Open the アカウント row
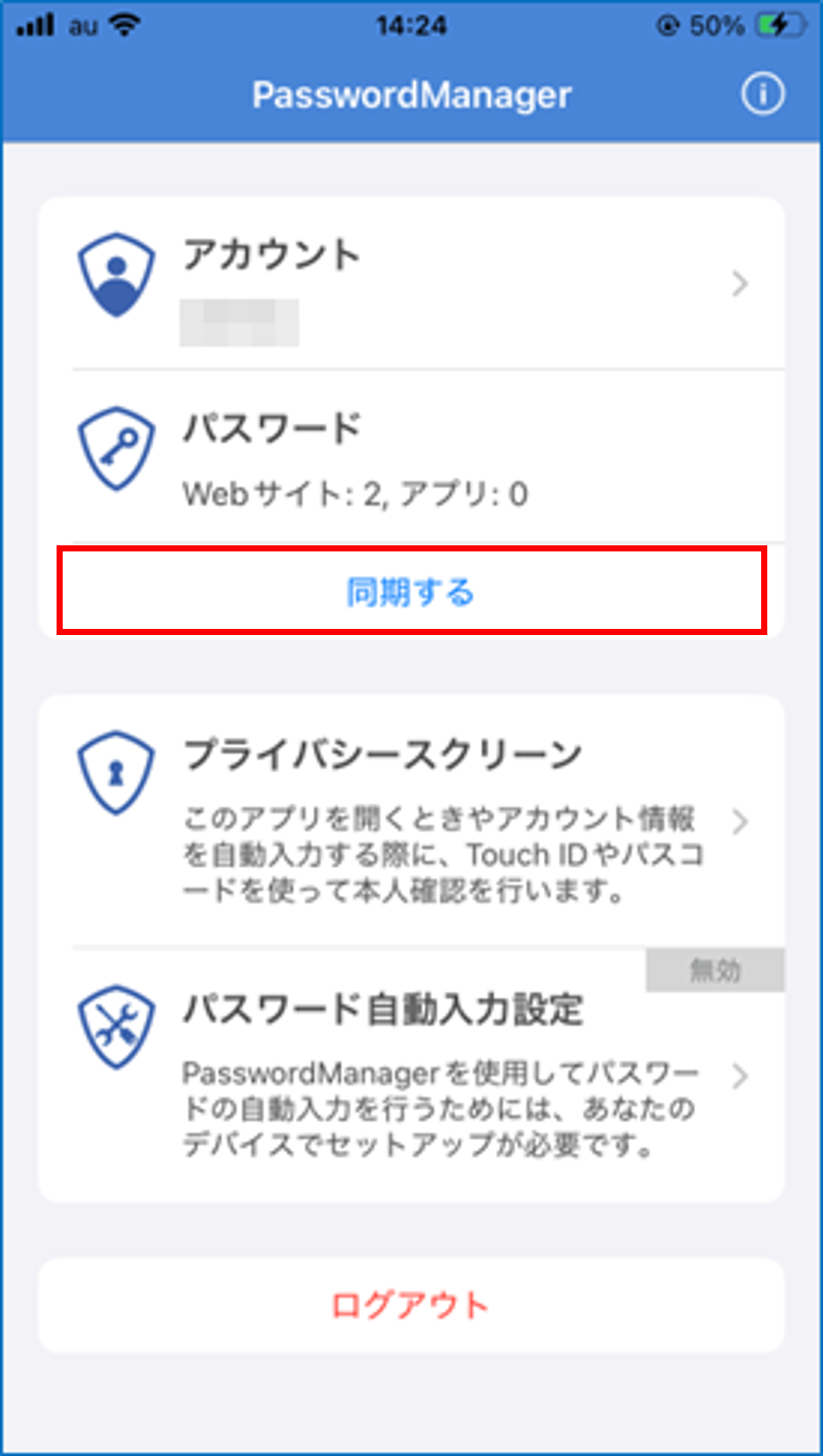Screen dimensions: 823x1456 [411, 284]
